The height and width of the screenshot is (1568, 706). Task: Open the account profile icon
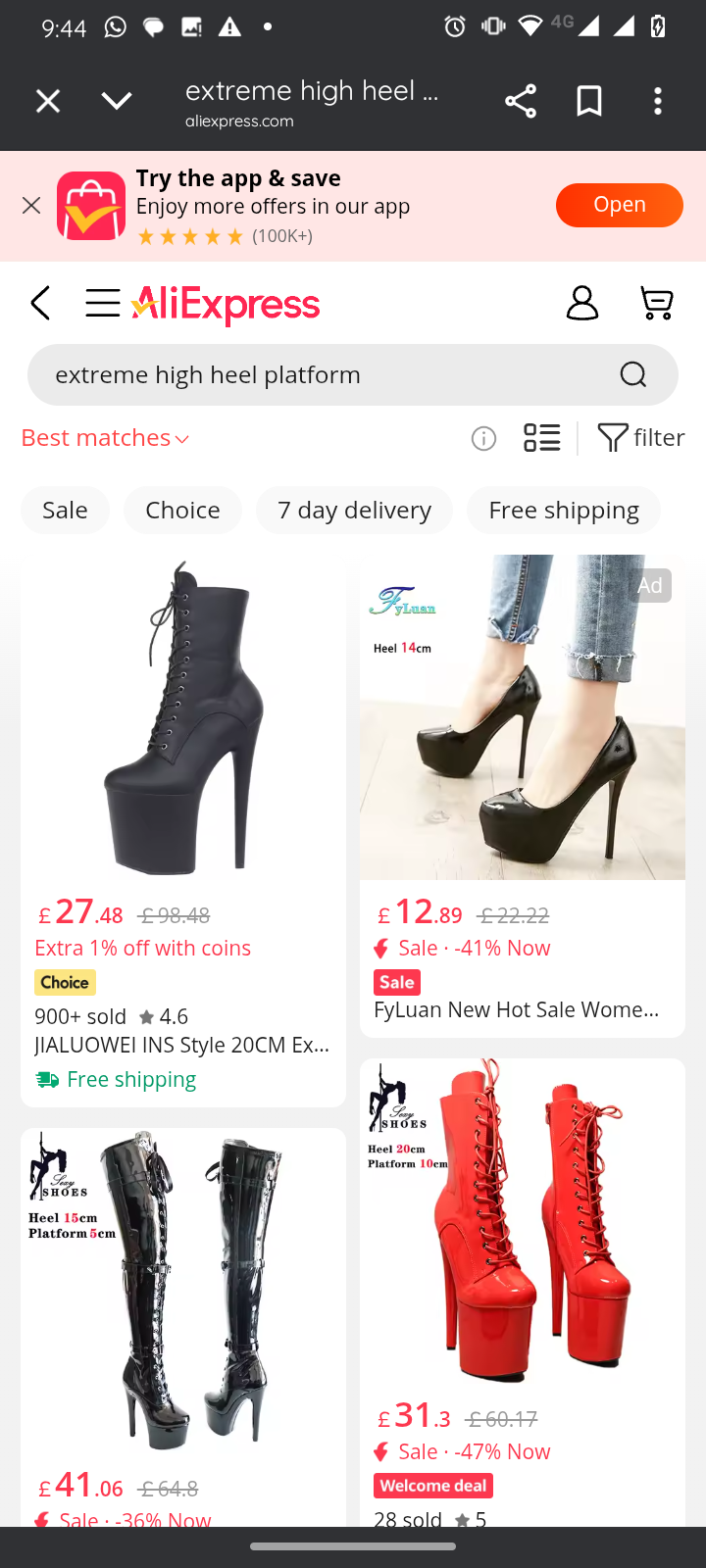click(582, 304)
